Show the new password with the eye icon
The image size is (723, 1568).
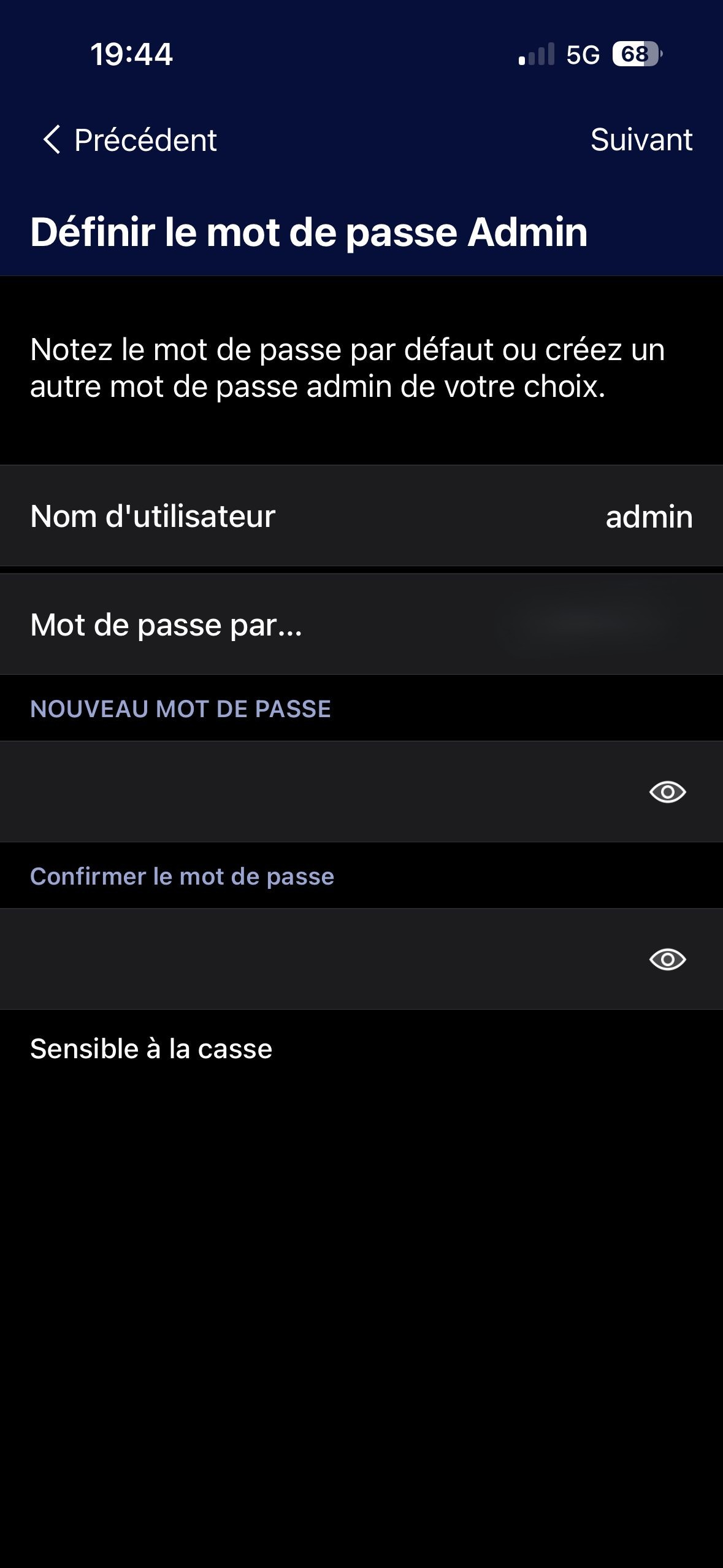coord(667,792)
